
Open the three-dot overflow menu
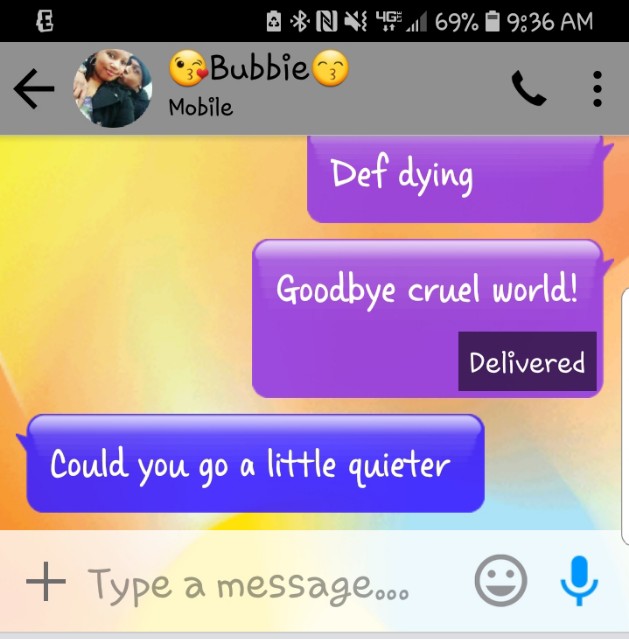click(x=597, y=90)
